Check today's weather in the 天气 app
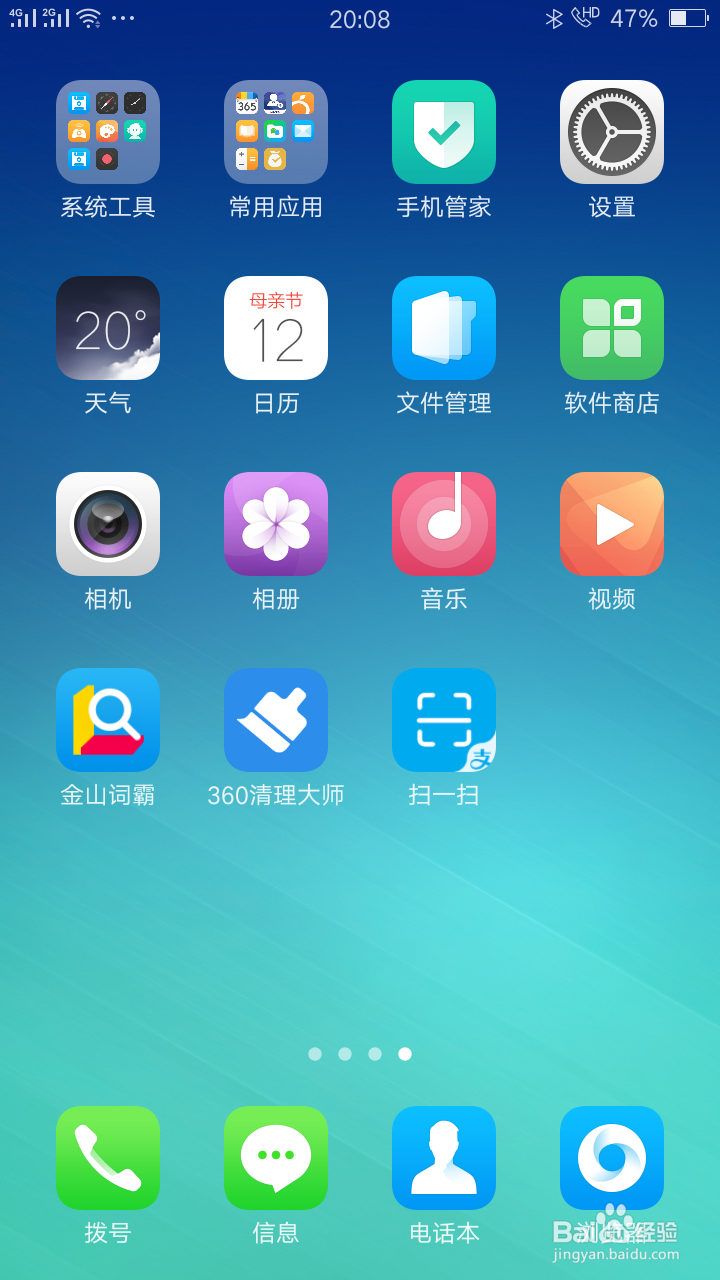The width and height of the screenshot is (720, 1280). (x=108, y=328)
